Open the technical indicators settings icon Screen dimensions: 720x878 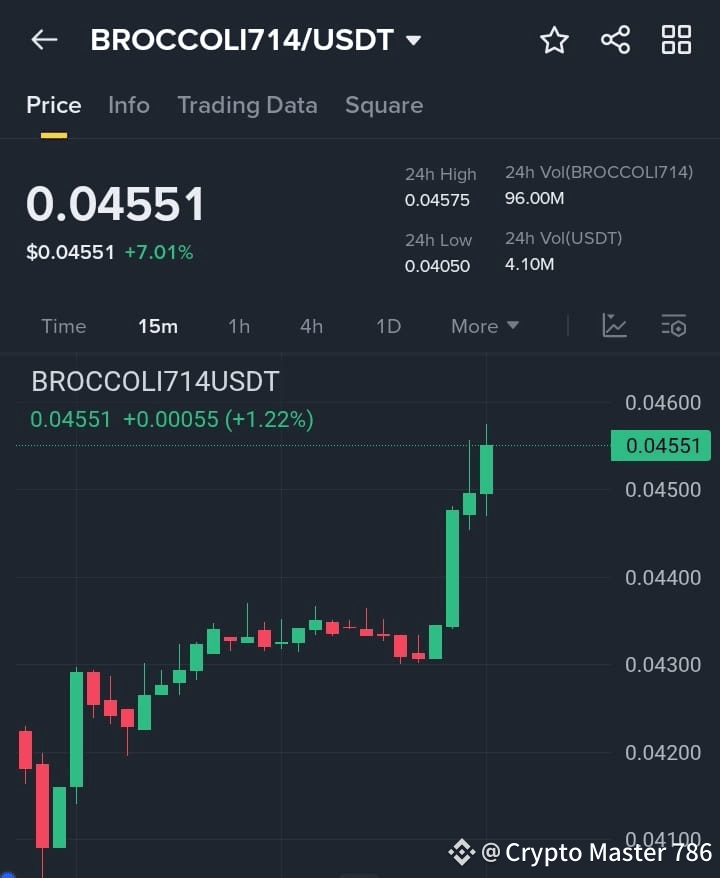pyautogui.click(x=673, y=325)
